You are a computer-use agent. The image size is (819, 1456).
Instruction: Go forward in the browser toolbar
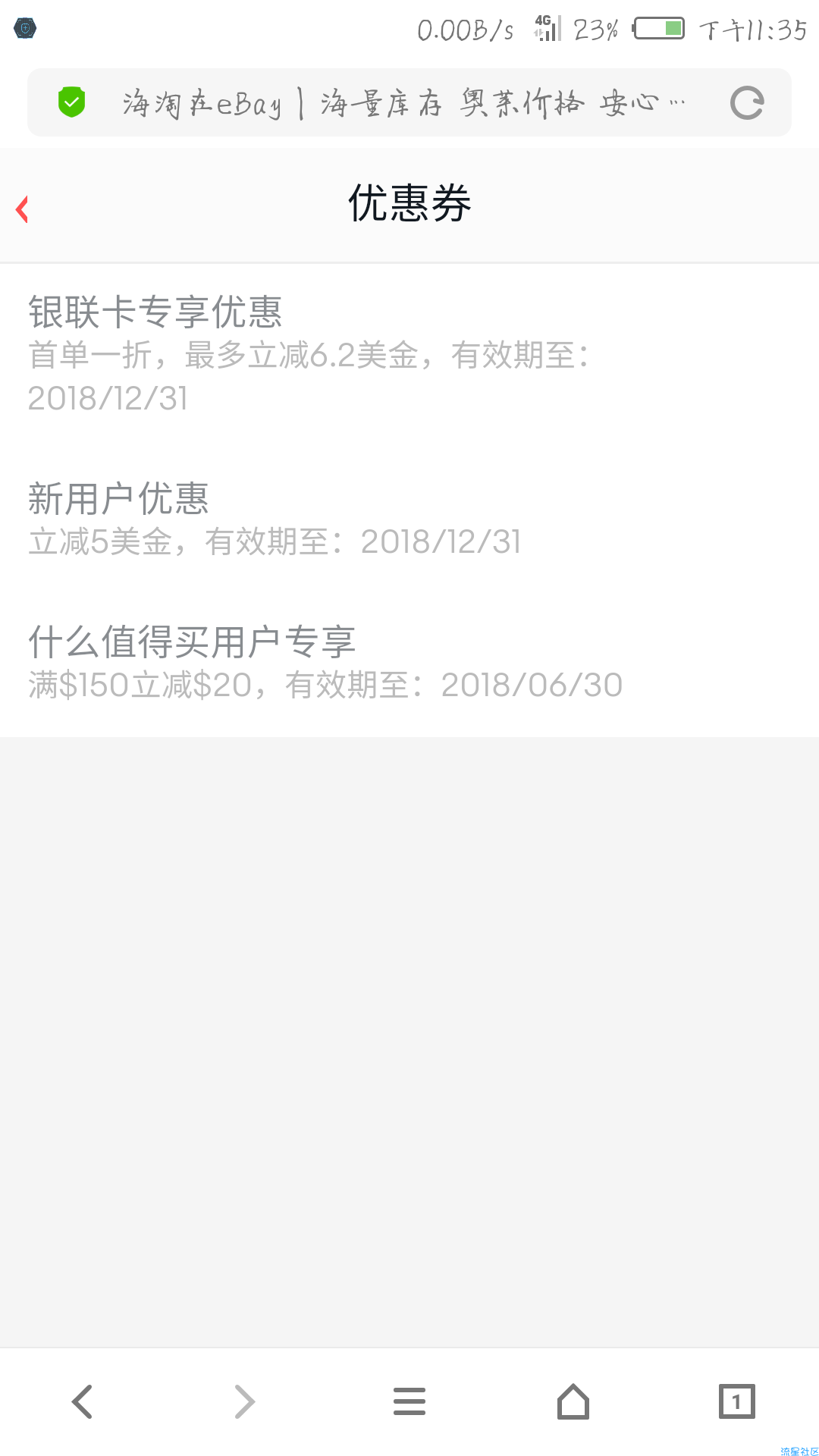pos(245,1401)
